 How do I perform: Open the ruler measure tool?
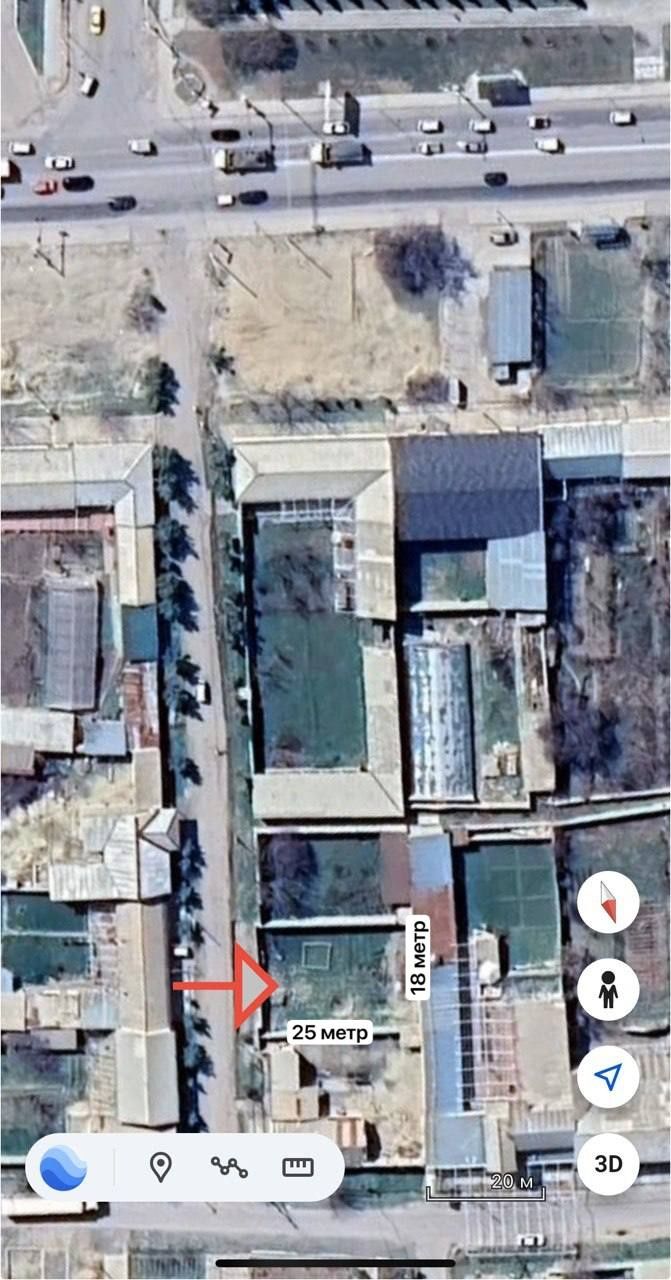(297, 1166)
